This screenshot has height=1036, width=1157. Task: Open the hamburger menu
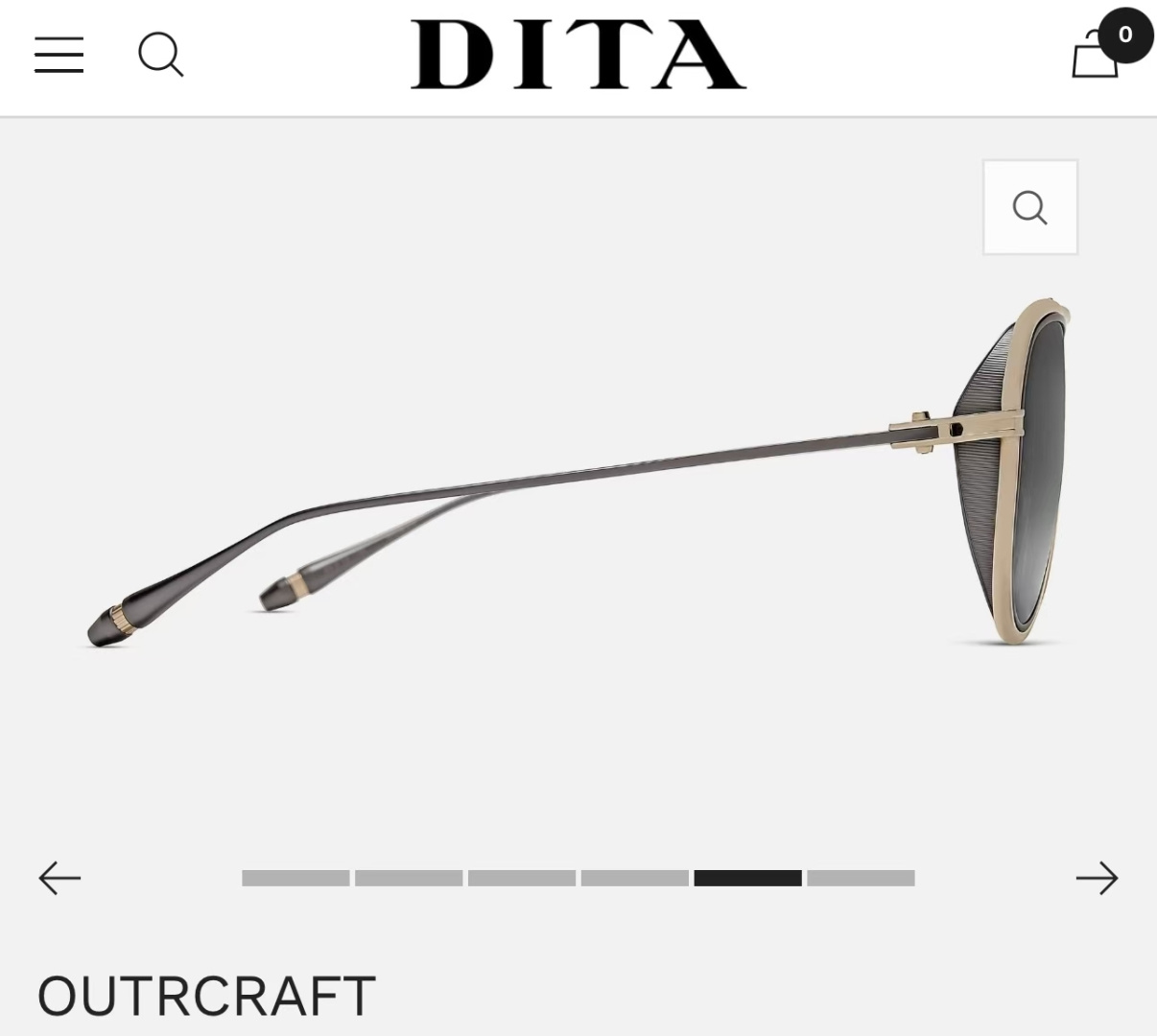[59, 55]
